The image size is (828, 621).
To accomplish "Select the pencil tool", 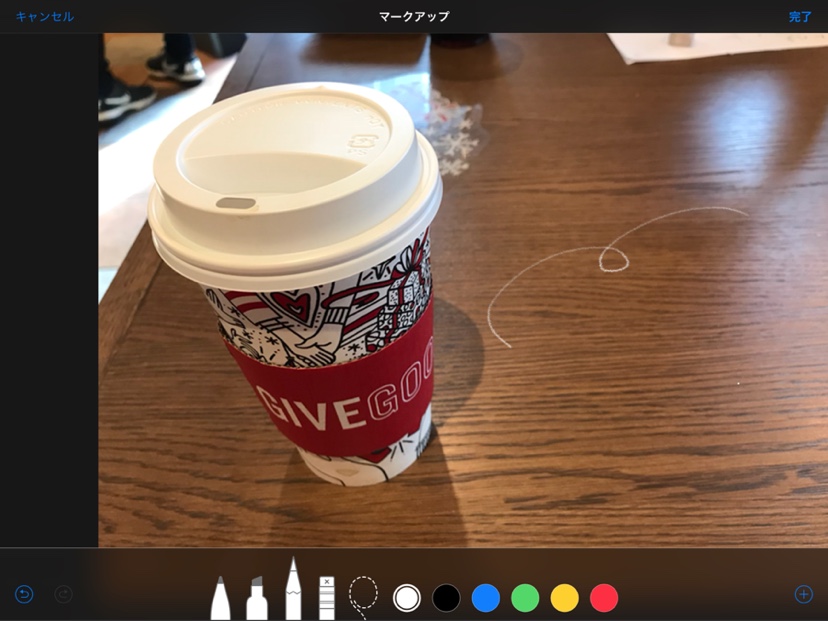I will (293, 592).
